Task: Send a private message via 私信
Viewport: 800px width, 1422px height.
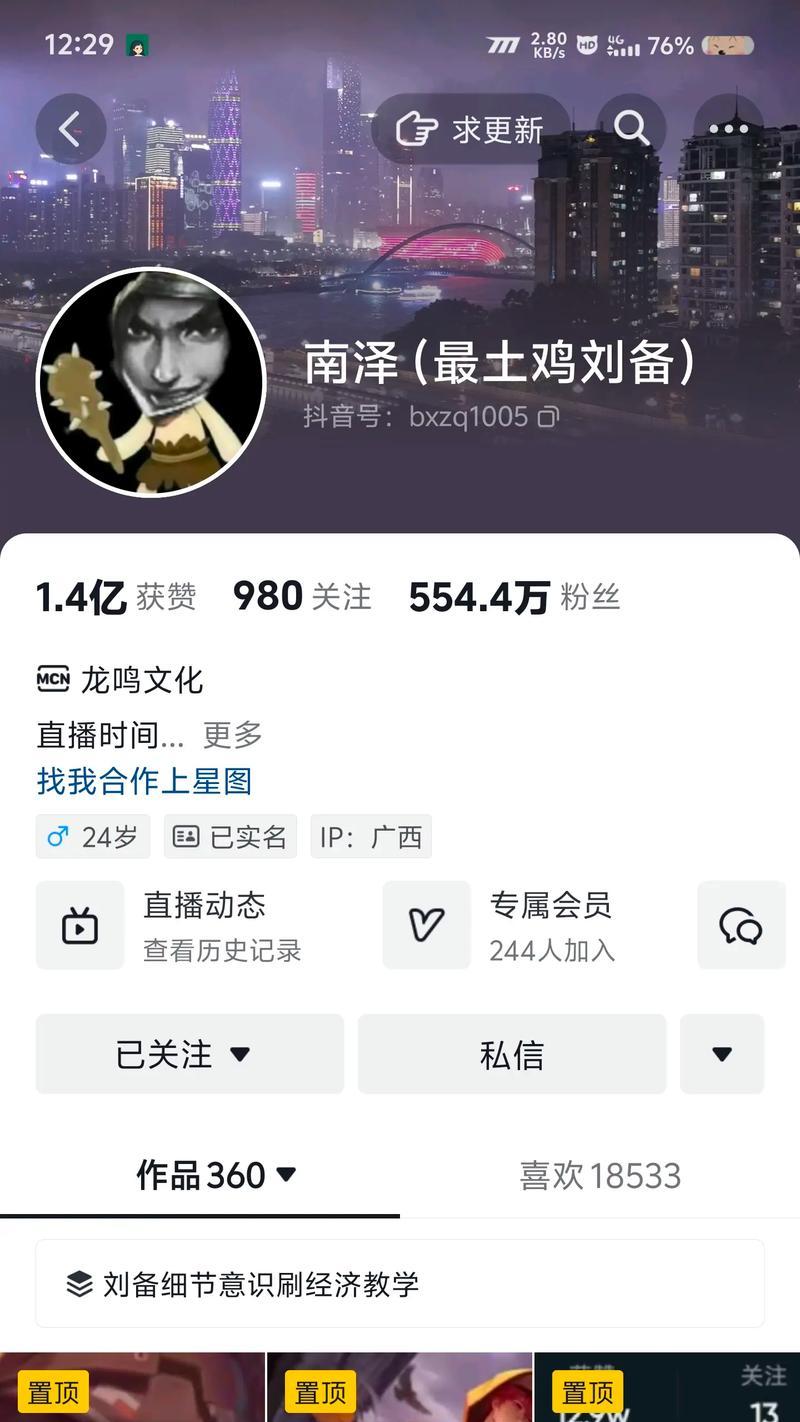Action: pyautogui.click(x=512, y=1054)
